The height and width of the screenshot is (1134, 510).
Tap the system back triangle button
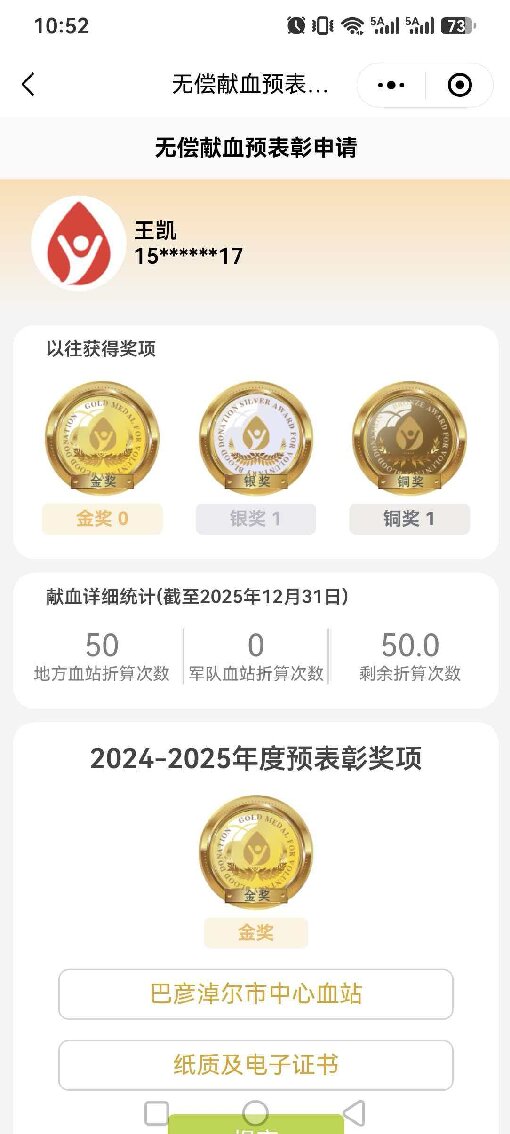(354, 1113)
